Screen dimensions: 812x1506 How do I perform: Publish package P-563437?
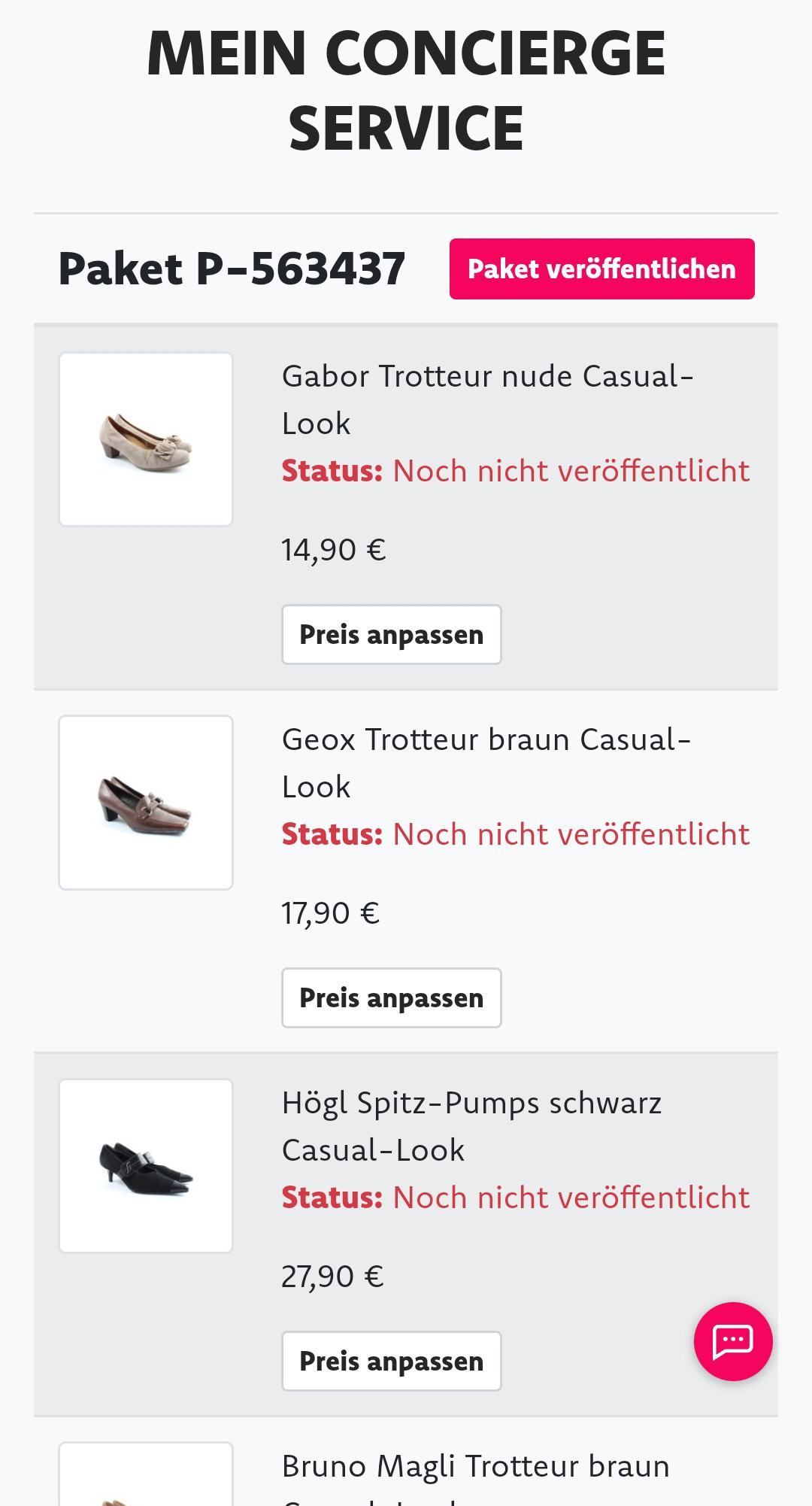point(601,269)
